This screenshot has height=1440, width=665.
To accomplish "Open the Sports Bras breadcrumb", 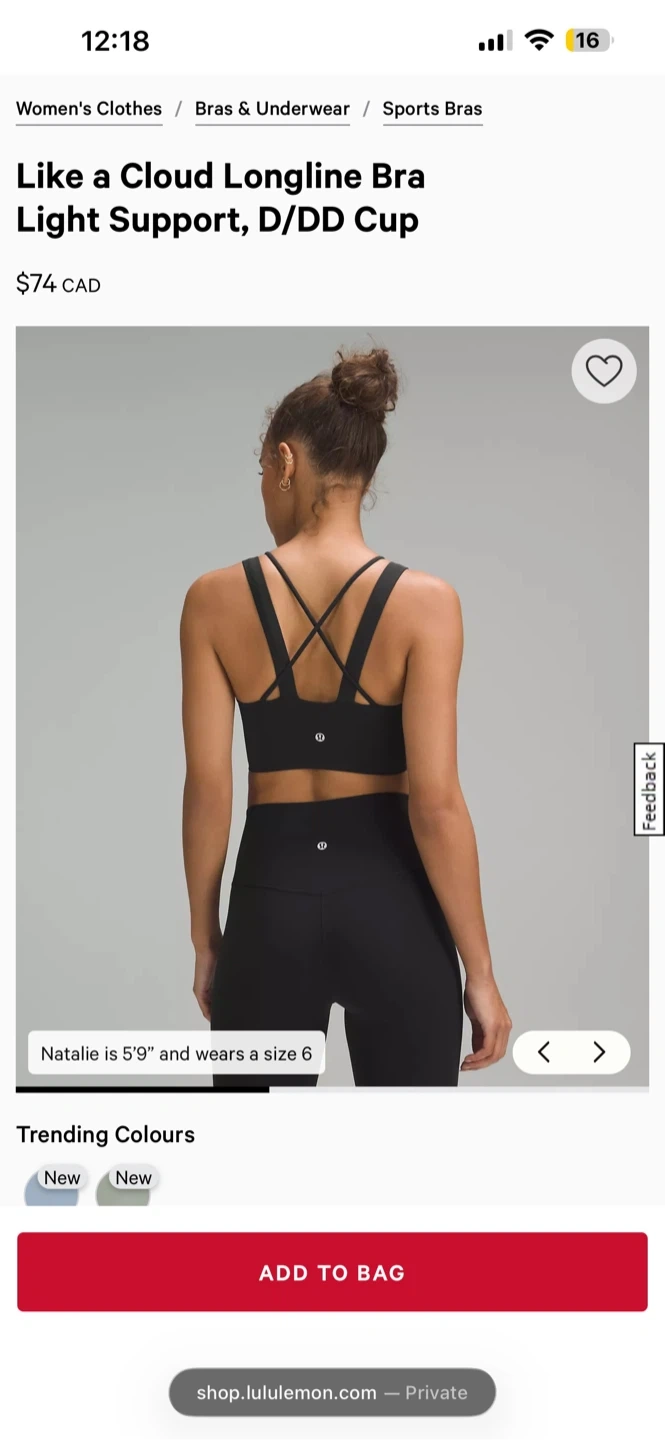I will point(432,109).
